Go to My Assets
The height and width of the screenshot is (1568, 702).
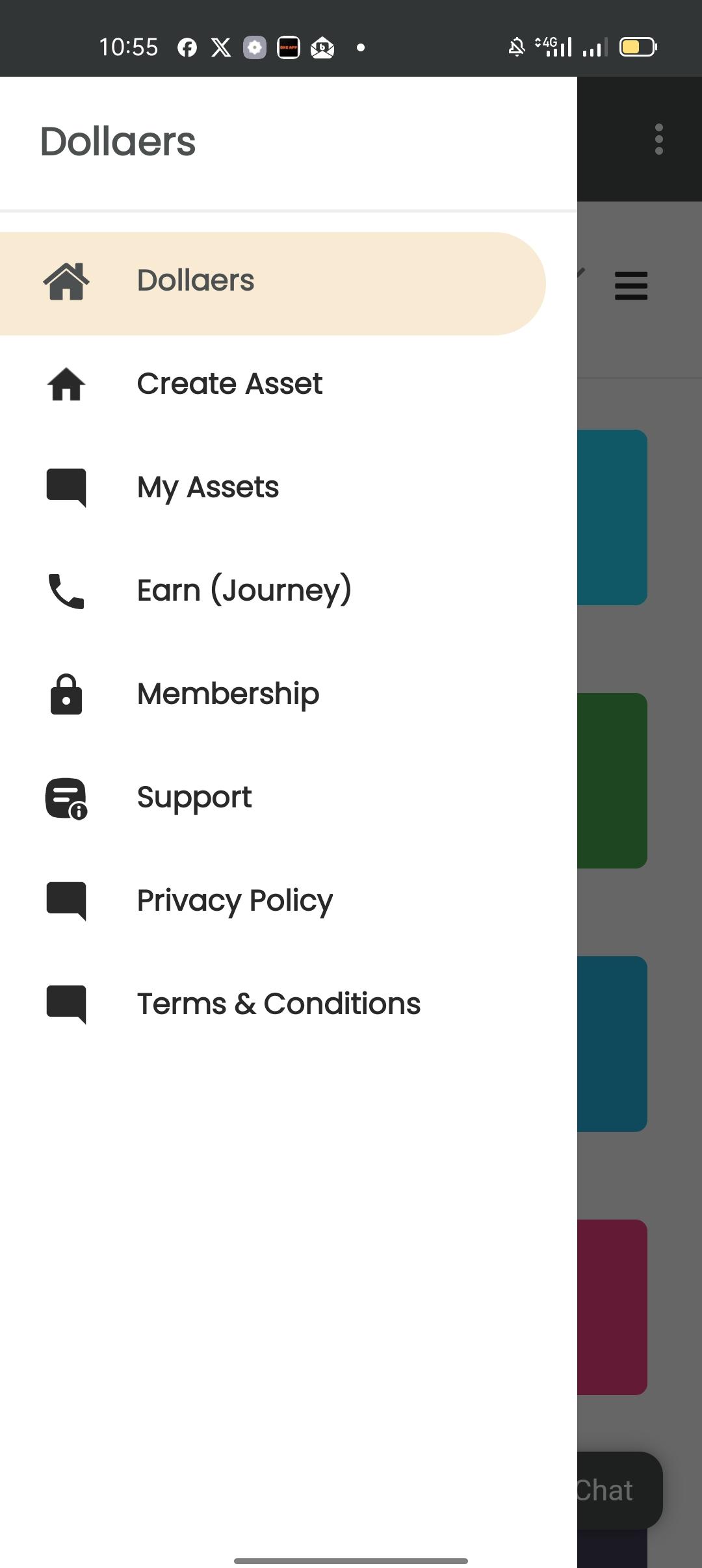pos(272,487)
